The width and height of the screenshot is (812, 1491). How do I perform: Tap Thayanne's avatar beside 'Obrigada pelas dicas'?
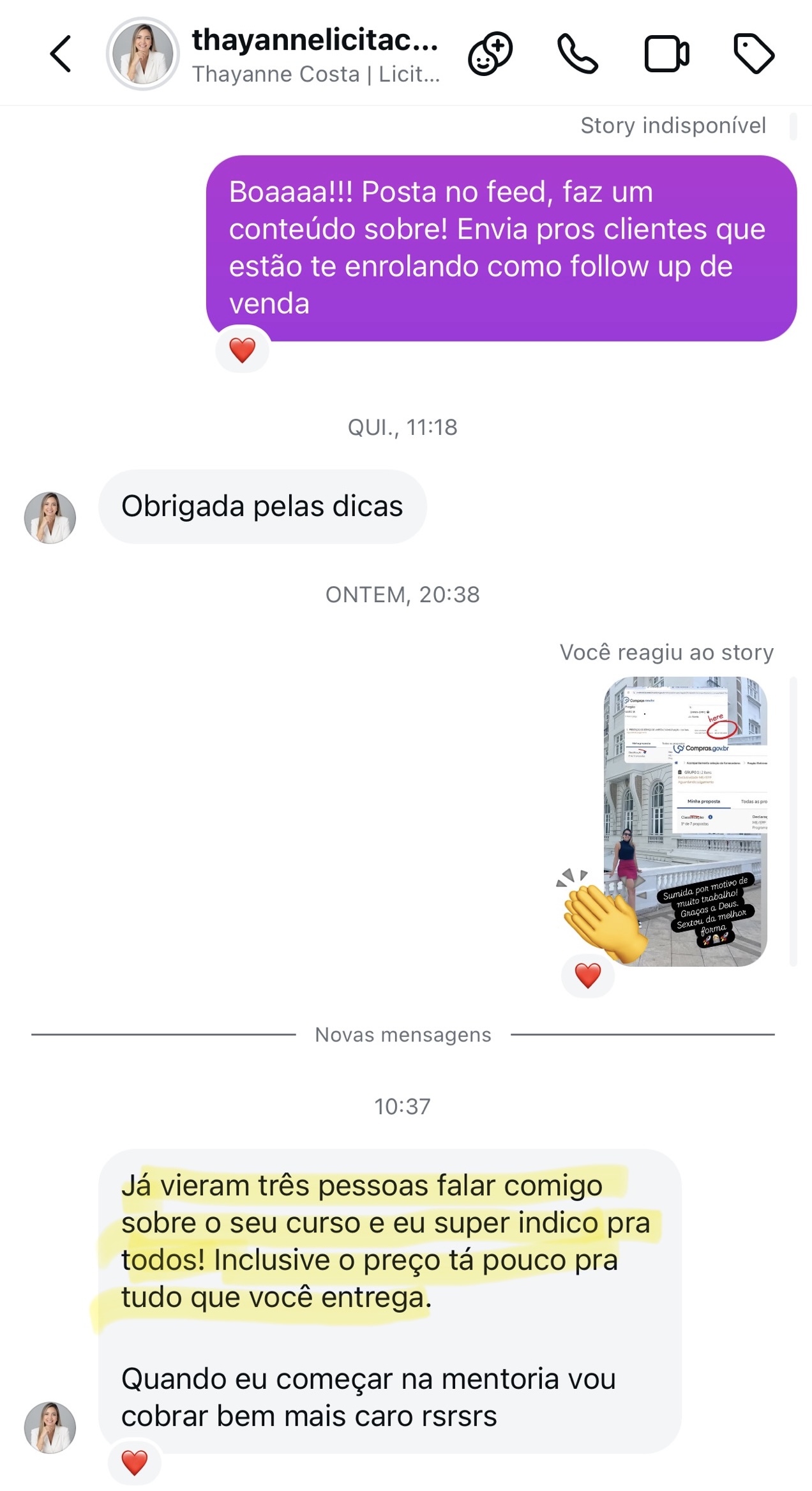click(50, 517)
